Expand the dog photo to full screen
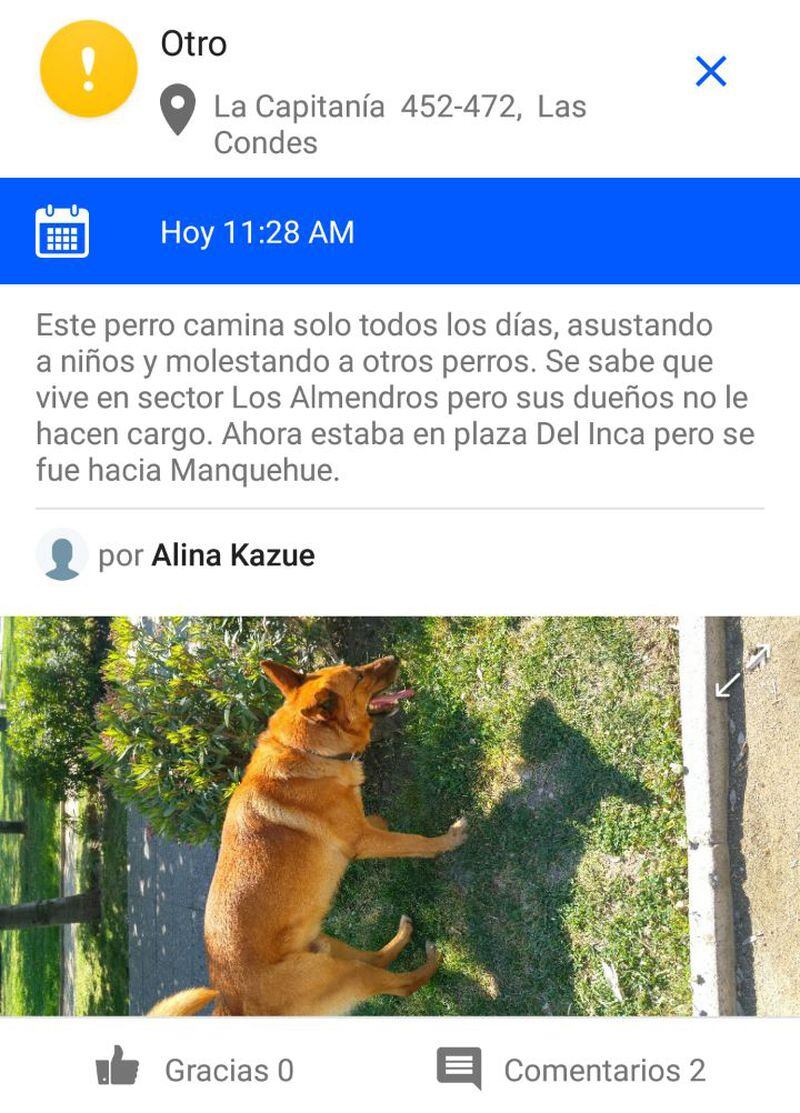 tap(742, 671)
